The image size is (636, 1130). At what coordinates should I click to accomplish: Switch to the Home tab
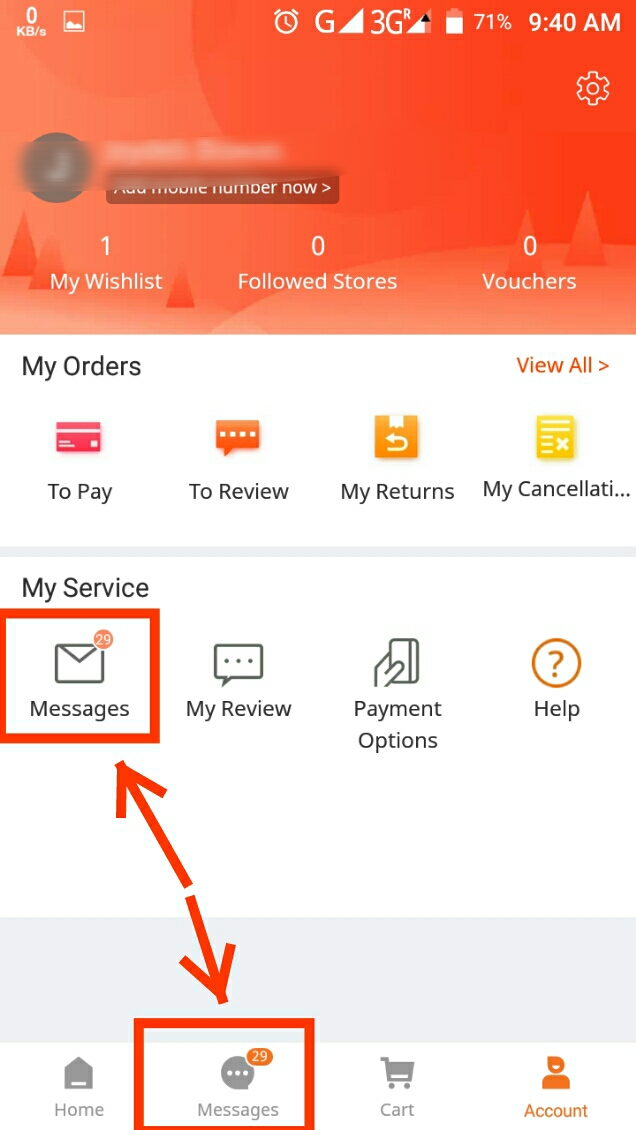[x=79, y=1087]
